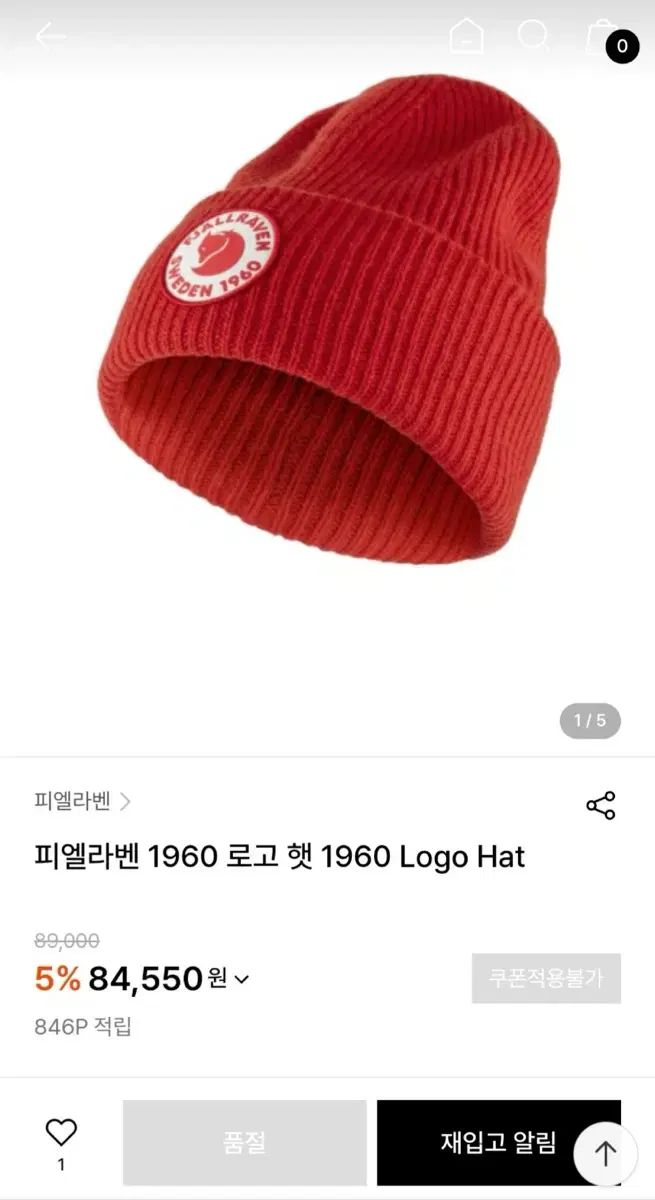Open the home icon in the header

(467, 36)
